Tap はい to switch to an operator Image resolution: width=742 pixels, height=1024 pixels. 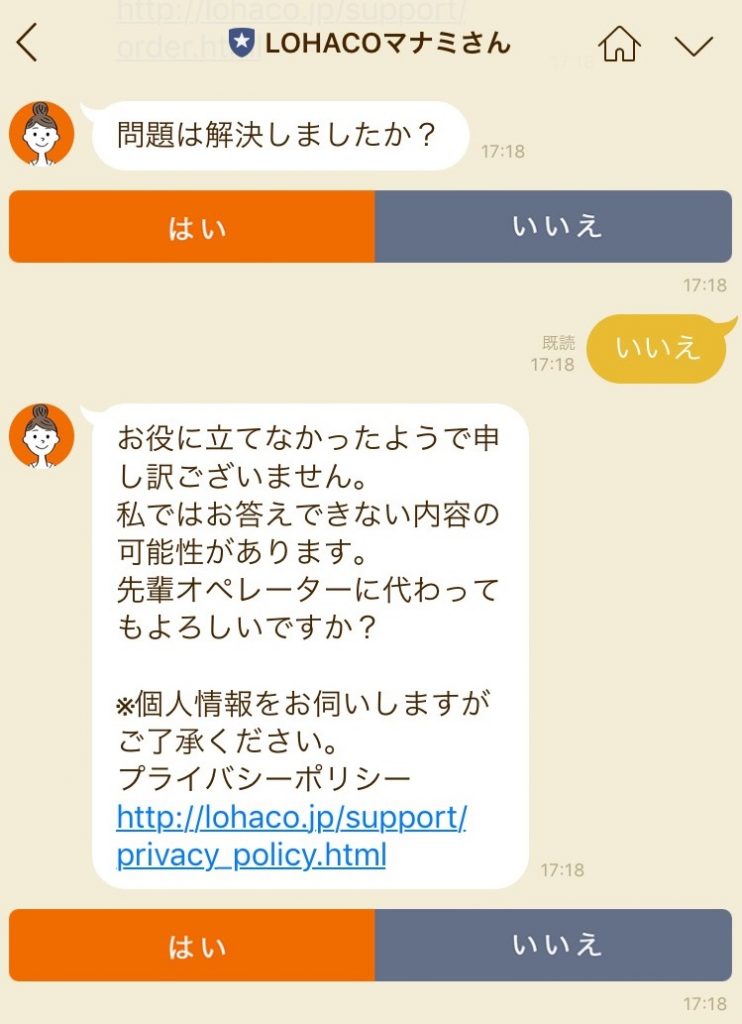192,945
